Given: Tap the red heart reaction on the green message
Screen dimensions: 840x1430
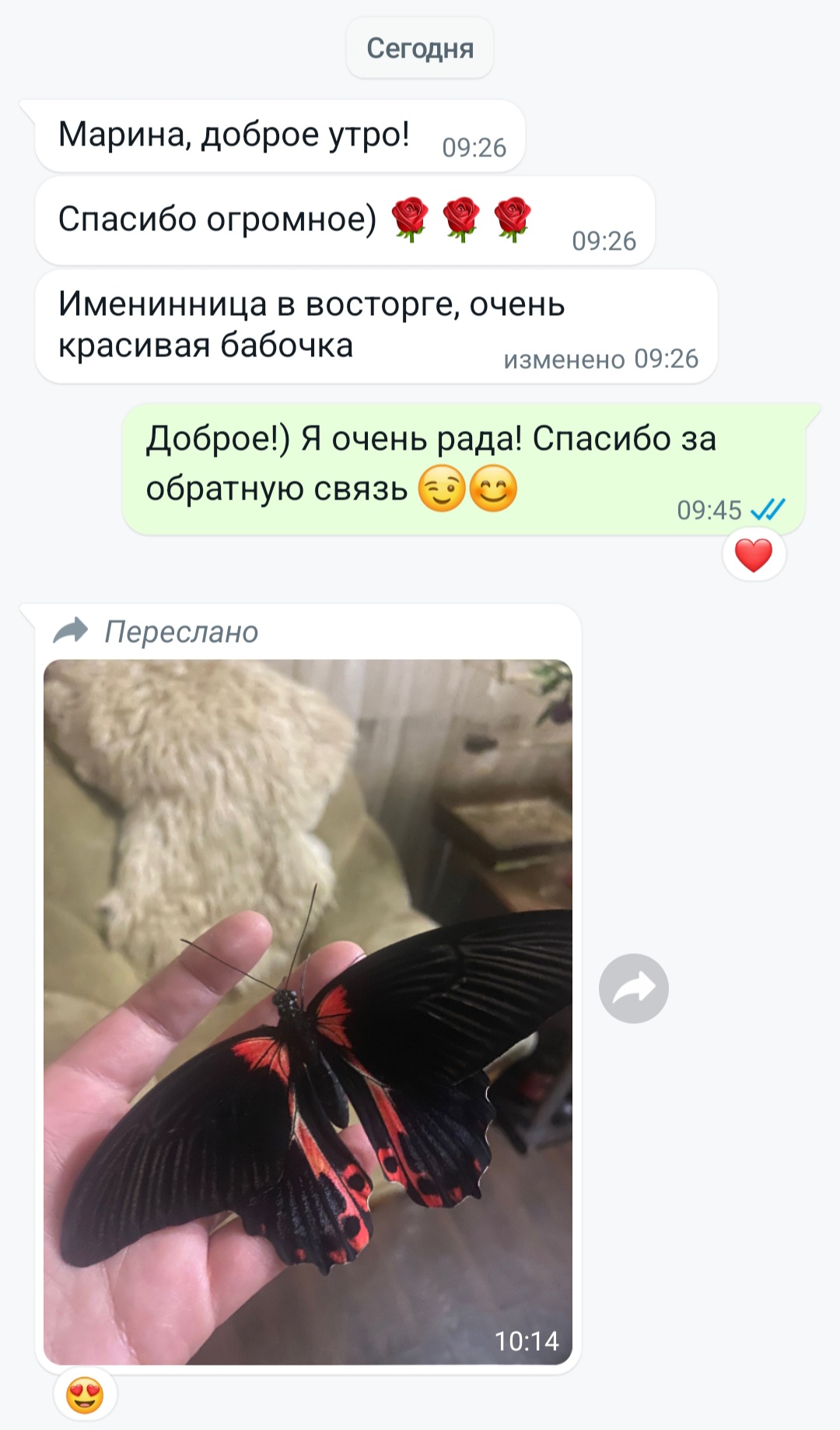Looking at the screenshot, I should tap(754, 556).
